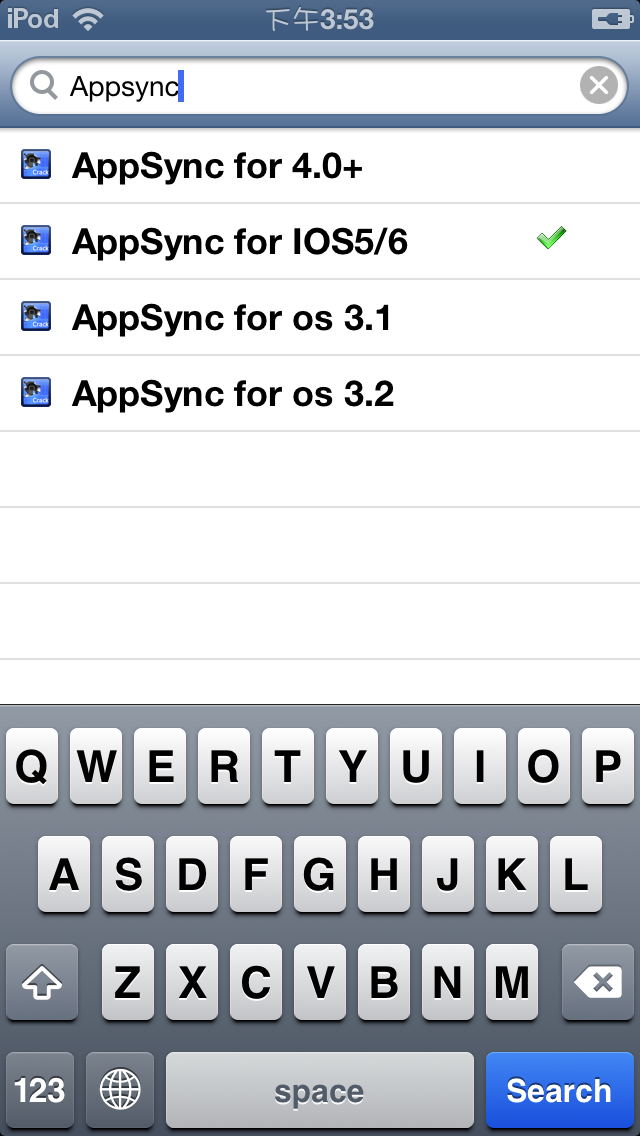Tap the backspace key
Screen dimensions: 640x1136
[x=597, y=982]
